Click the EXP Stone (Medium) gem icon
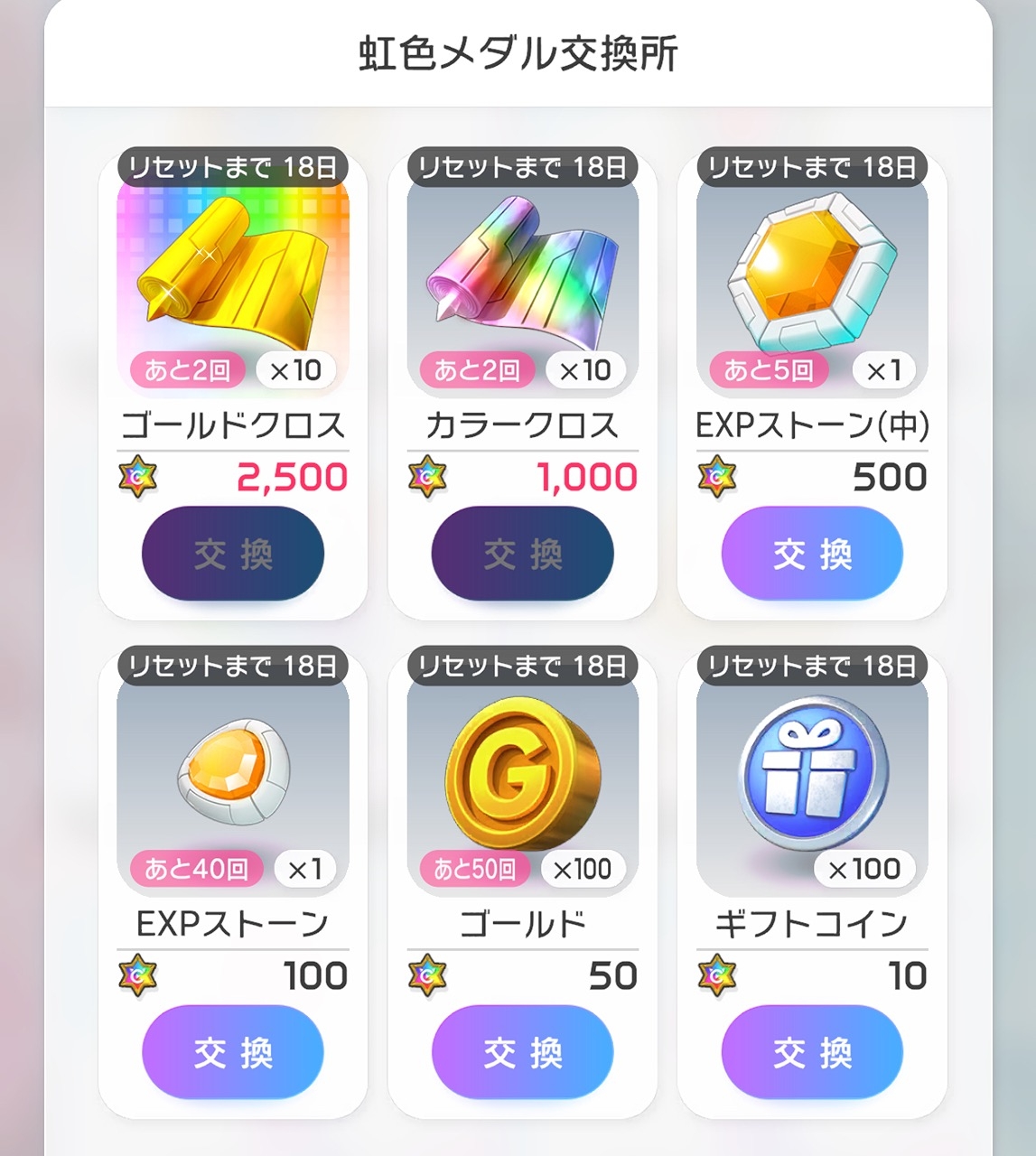Viewport: 1036px width, 1156px height. coord(810,271)
